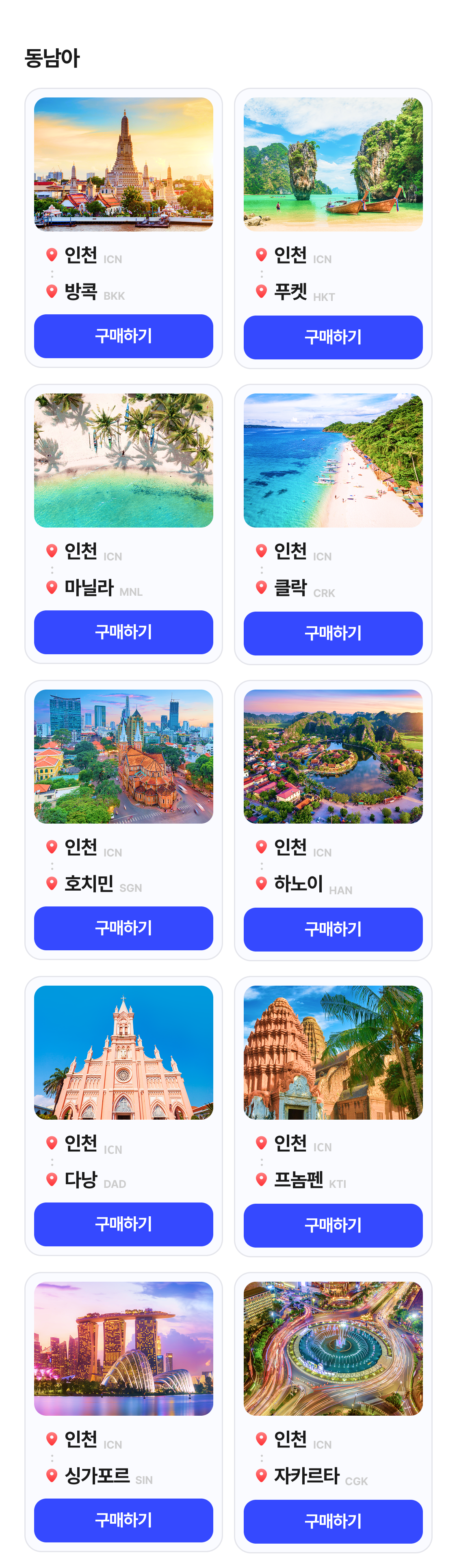Buy the 자카르타 CGK flight
Screen dimensions: 457x1568
pos(333,1521)
